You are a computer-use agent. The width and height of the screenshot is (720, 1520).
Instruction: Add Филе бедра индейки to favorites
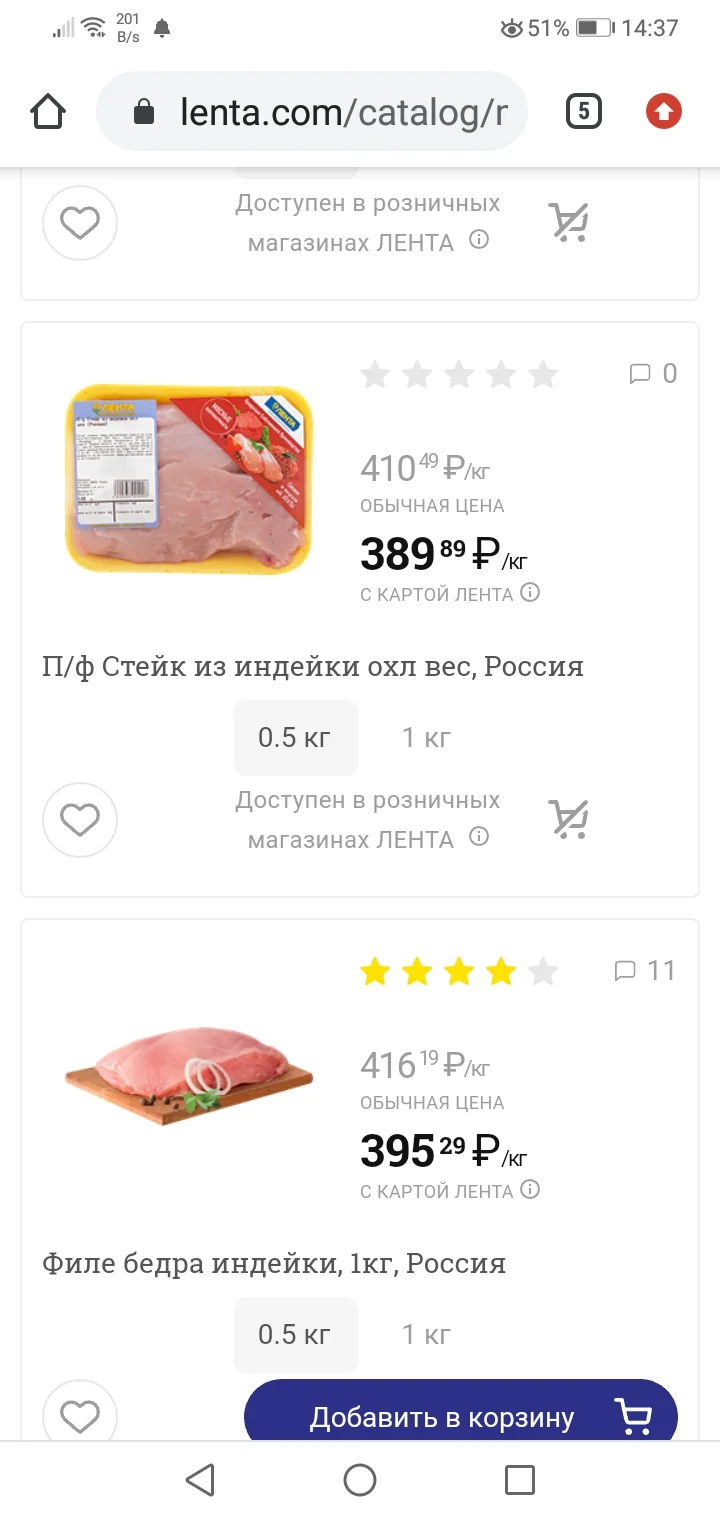point(80,1415)
